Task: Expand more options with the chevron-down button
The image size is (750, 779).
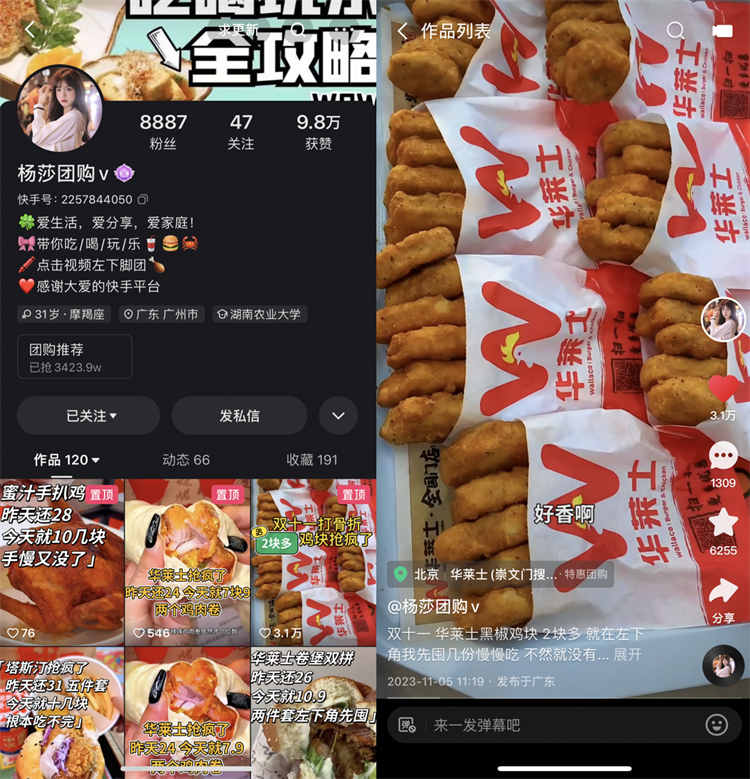Action: tap(338, 415)
